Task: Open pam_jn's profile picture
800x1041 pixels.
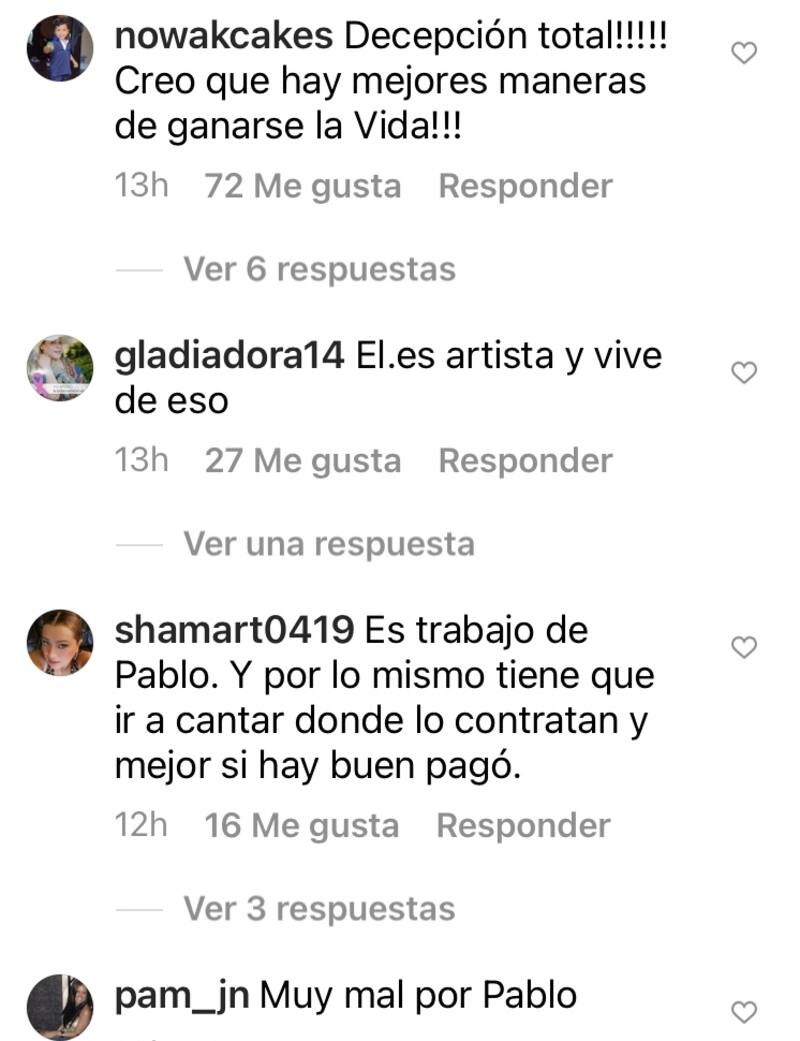Action: (60, 1006)
